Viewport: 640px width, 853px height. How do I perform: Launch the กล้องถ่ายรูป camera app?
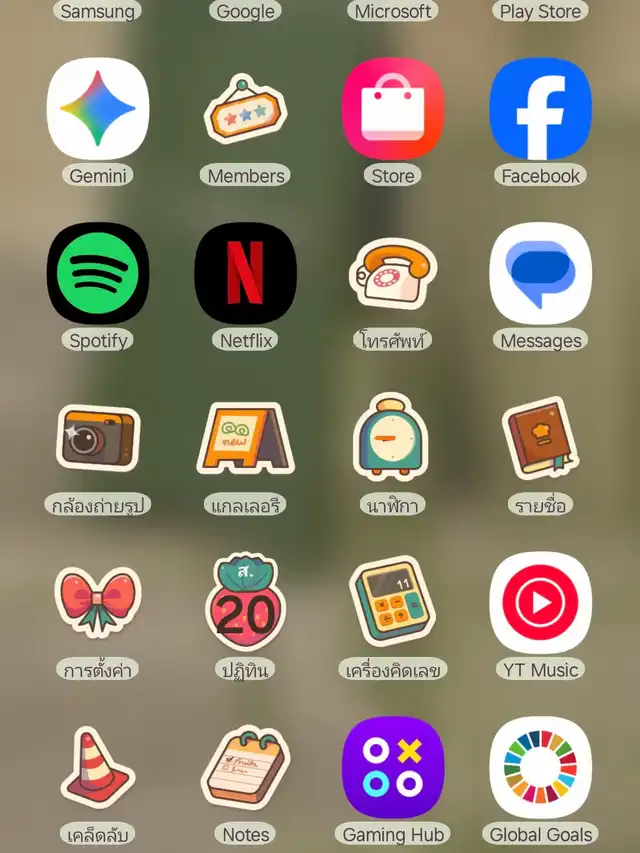[x=98, y=438]
